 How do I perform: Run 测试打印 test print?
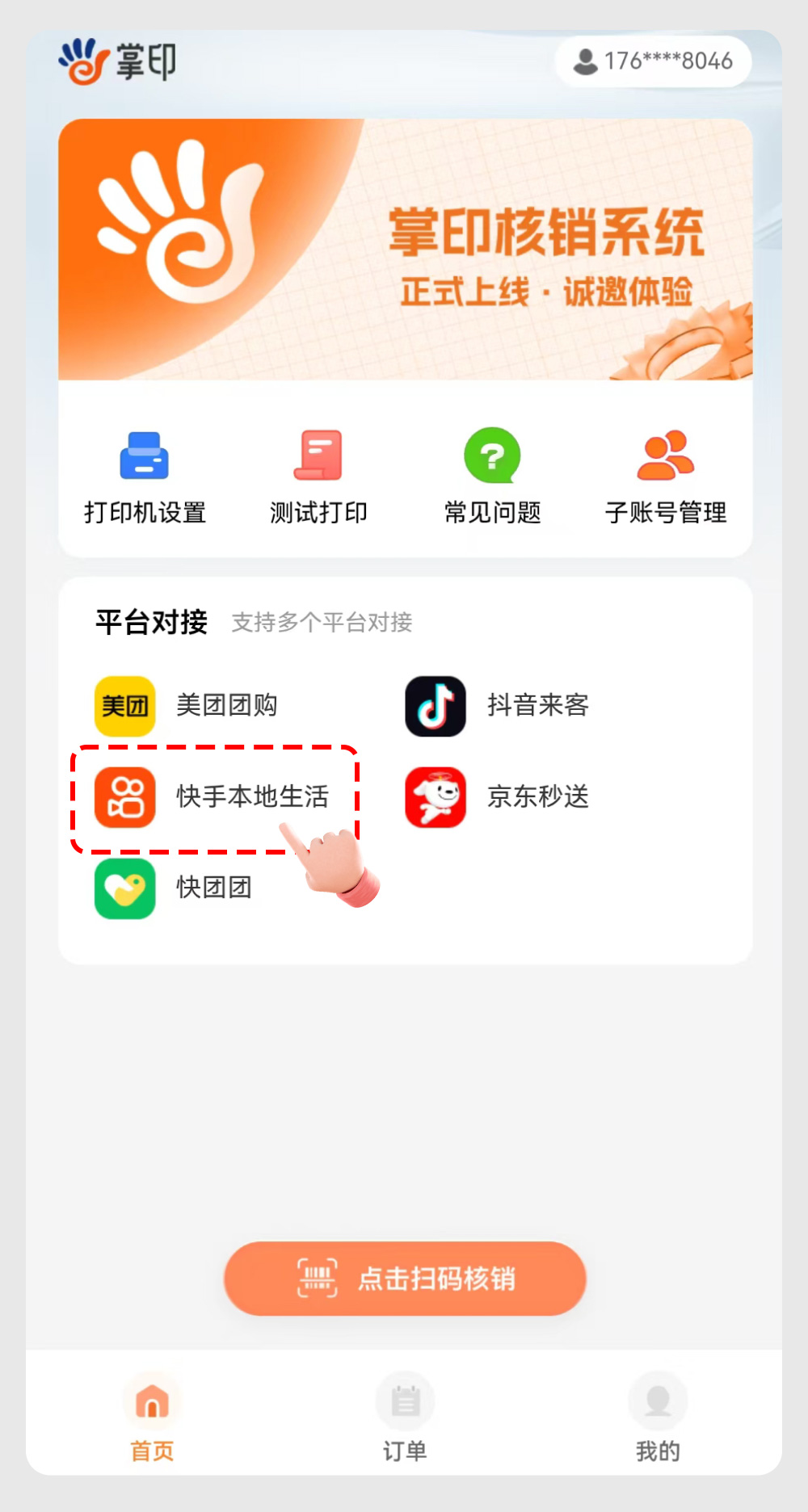(x=318, y=477)
